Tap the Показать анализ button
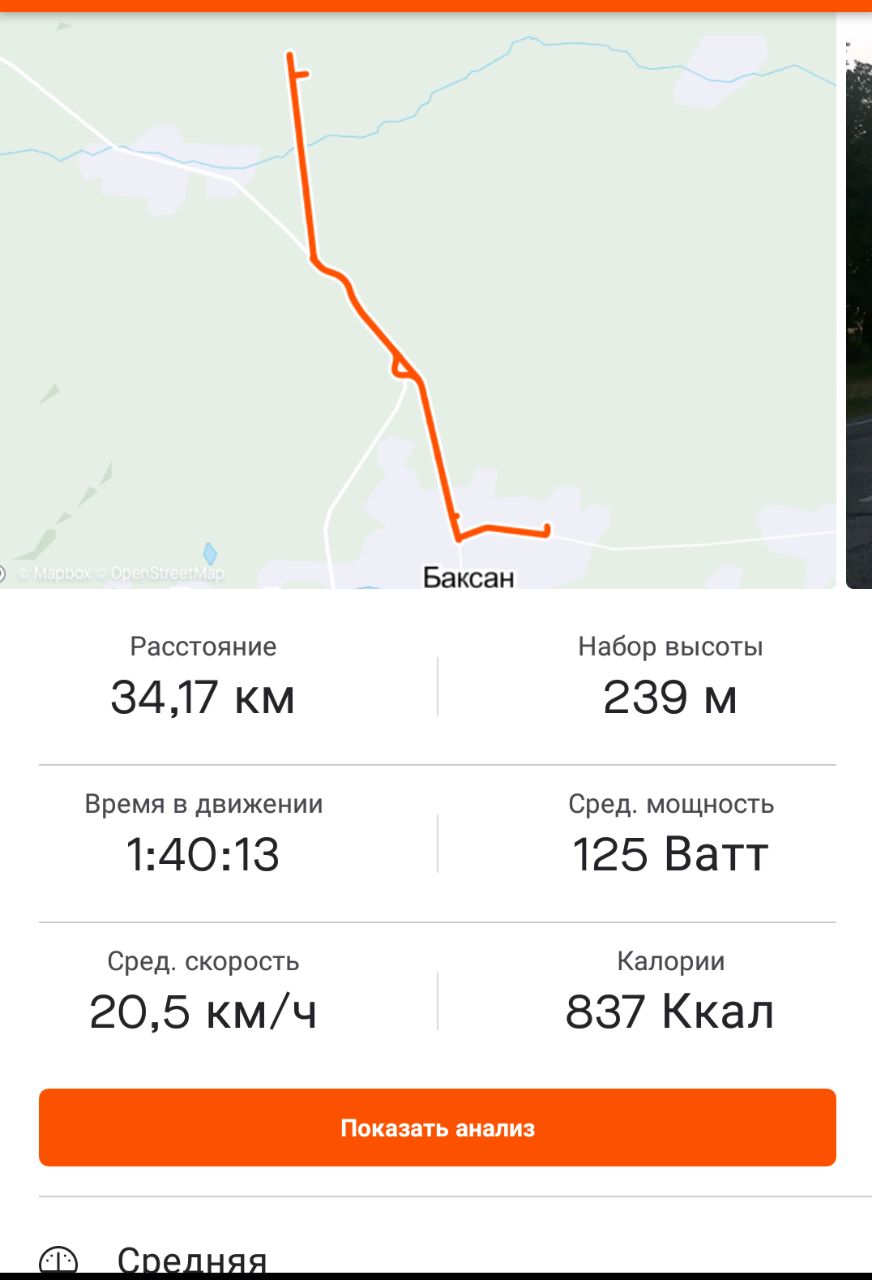Viewport: 872px width, 1280px height. [x=437, y=1128]
